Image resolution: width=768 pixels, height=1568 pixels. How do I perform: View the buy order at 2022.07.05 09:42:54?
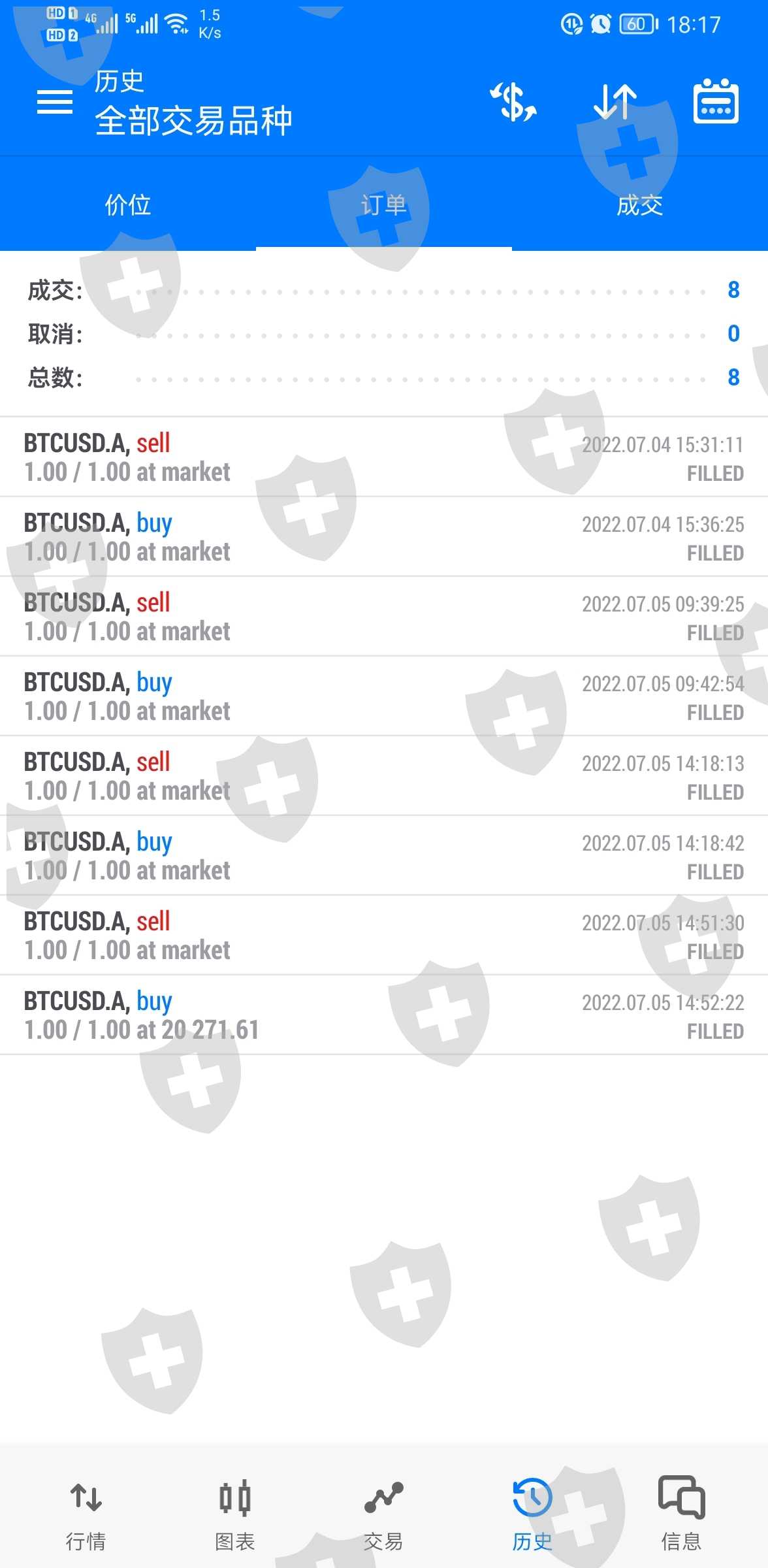pos(384,696)
